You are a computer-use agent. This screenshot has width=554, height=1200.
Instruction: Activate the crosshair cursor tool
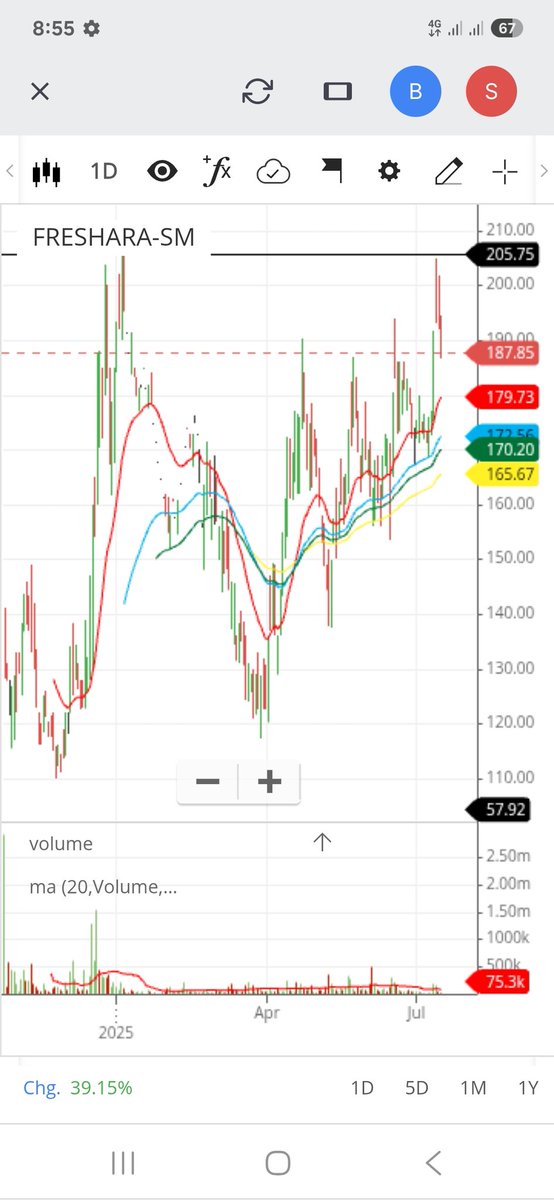(505, 172)
